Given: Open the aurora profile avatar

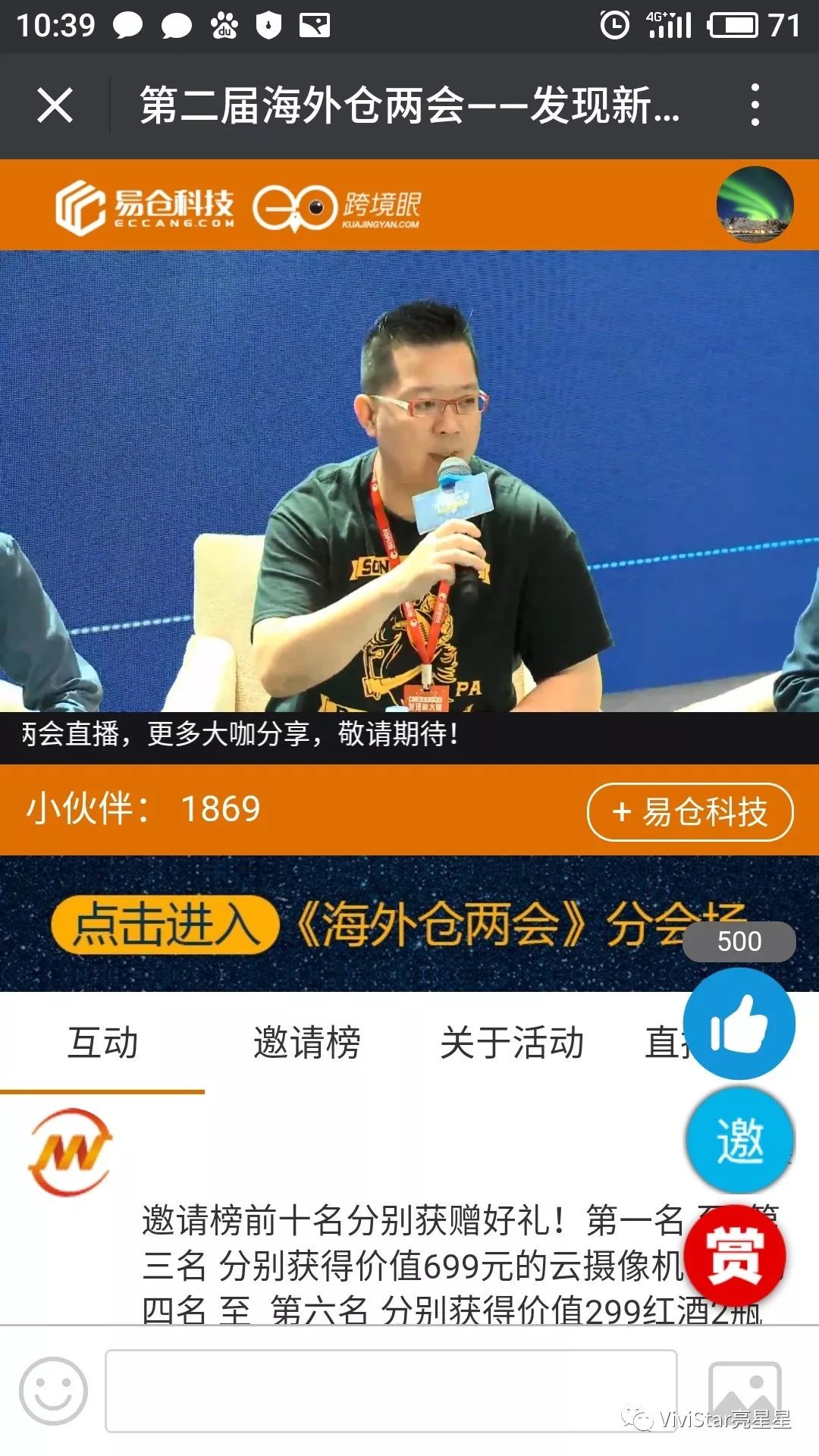Looking at the screenshot, I should pyautogui.click(x=755, y=204).
